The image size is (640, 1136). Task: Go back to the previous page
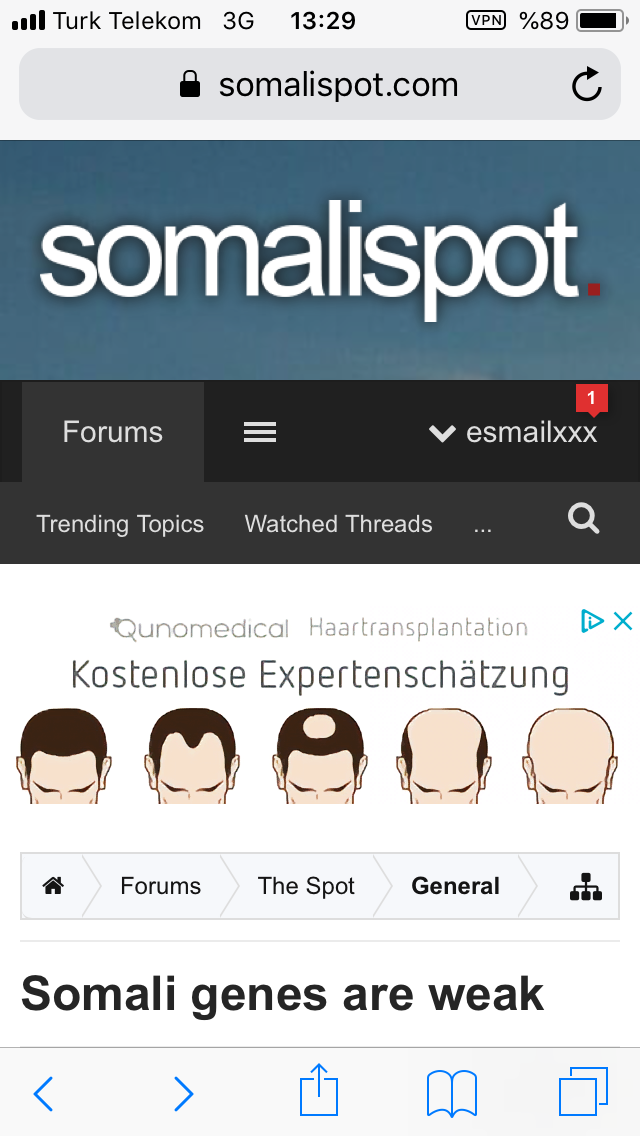43,1093
